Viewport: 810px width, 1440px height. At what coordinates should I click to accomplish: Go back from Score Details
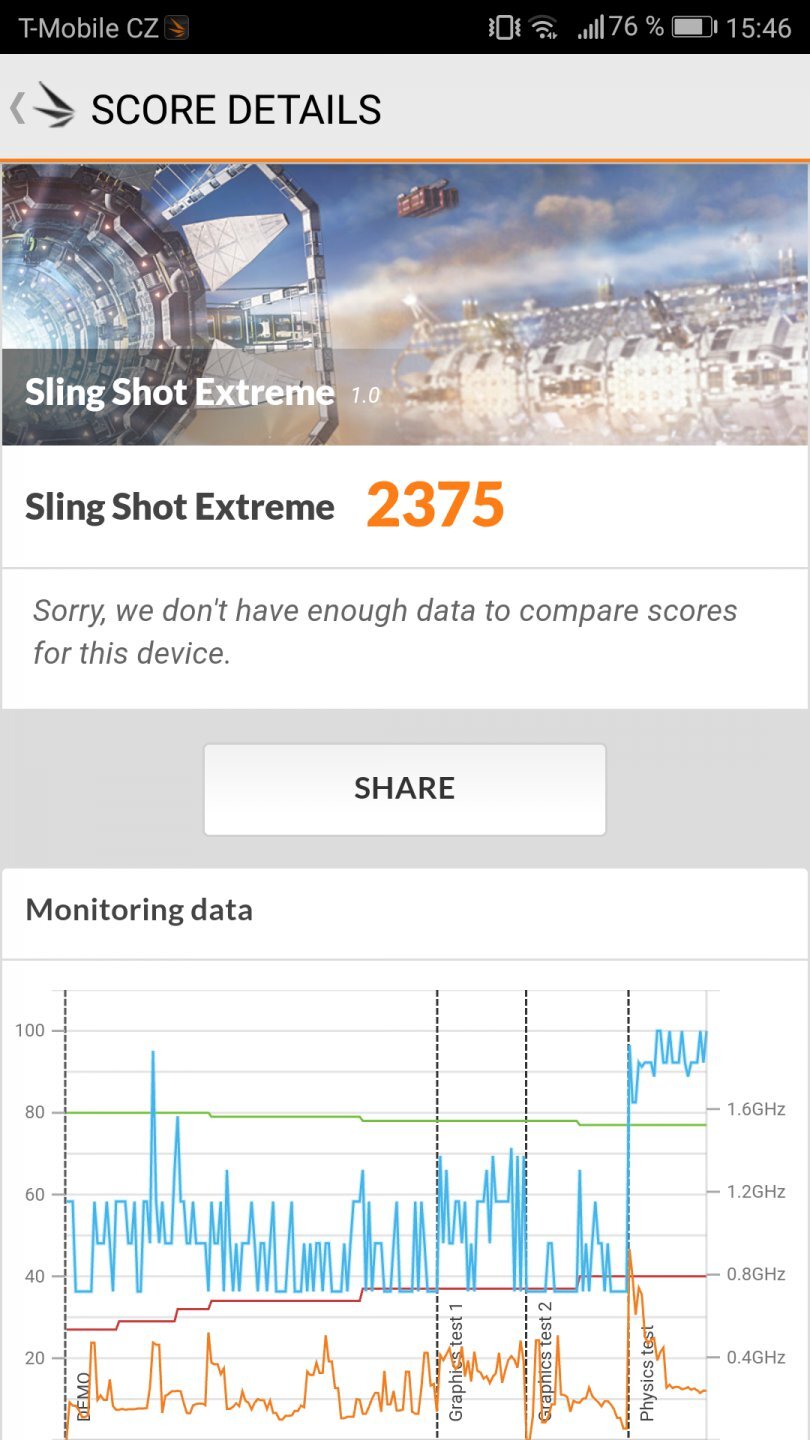point(40,108)
